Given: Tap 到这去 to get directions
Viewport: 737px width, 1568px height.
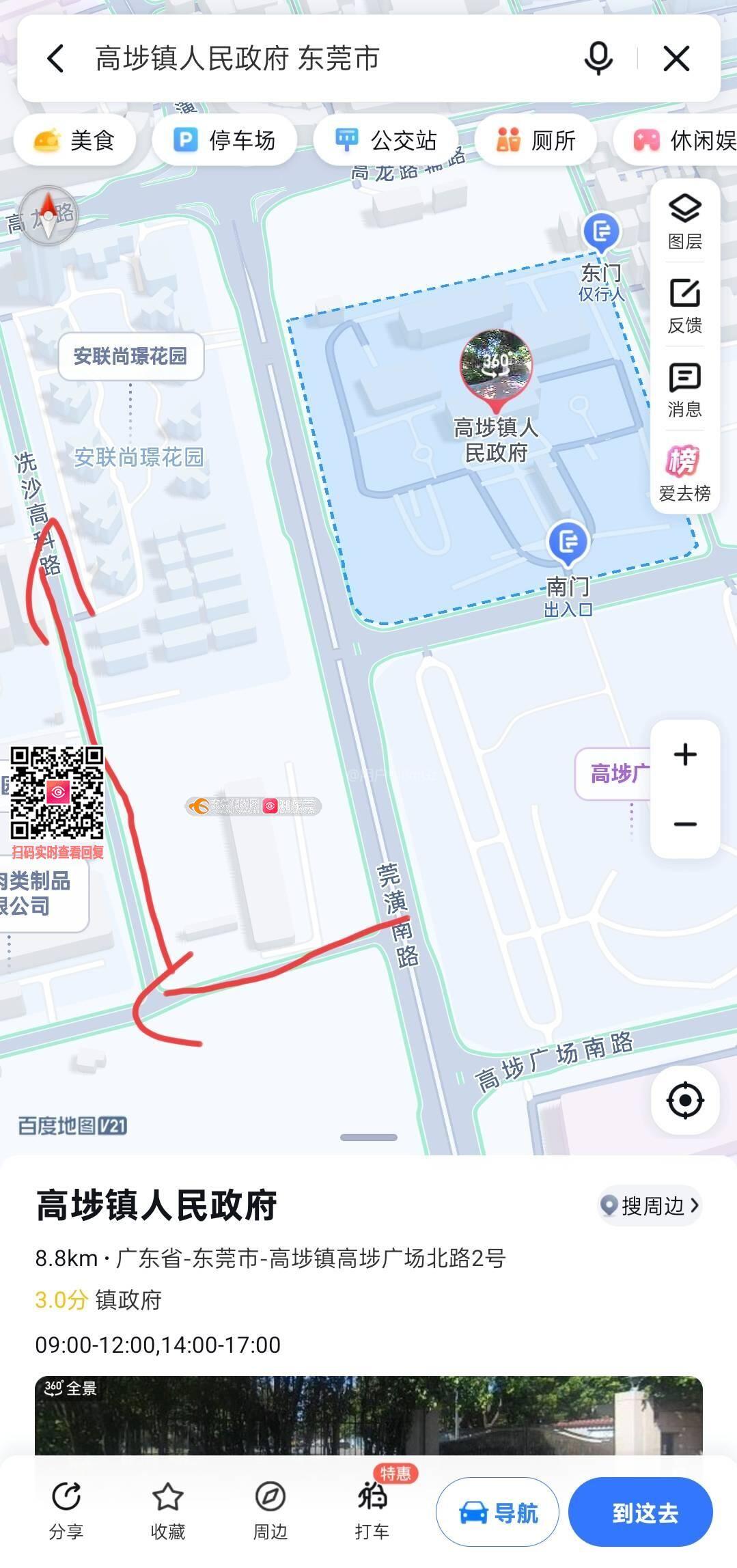Looking at the screenshot, I should tap(641, 1513).
